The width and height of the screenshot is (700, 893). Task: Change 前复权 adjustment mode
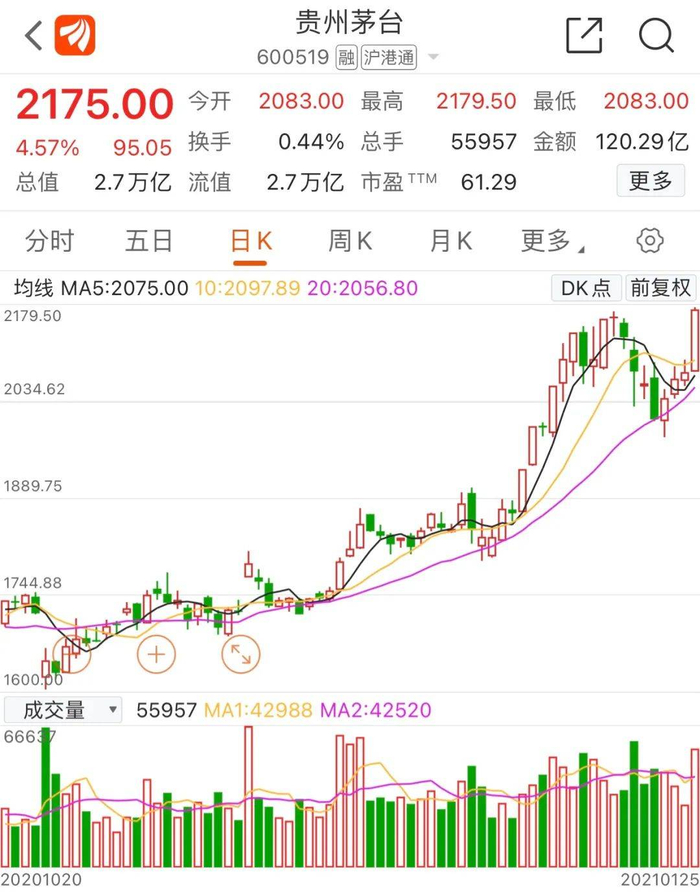click(661, 288)
